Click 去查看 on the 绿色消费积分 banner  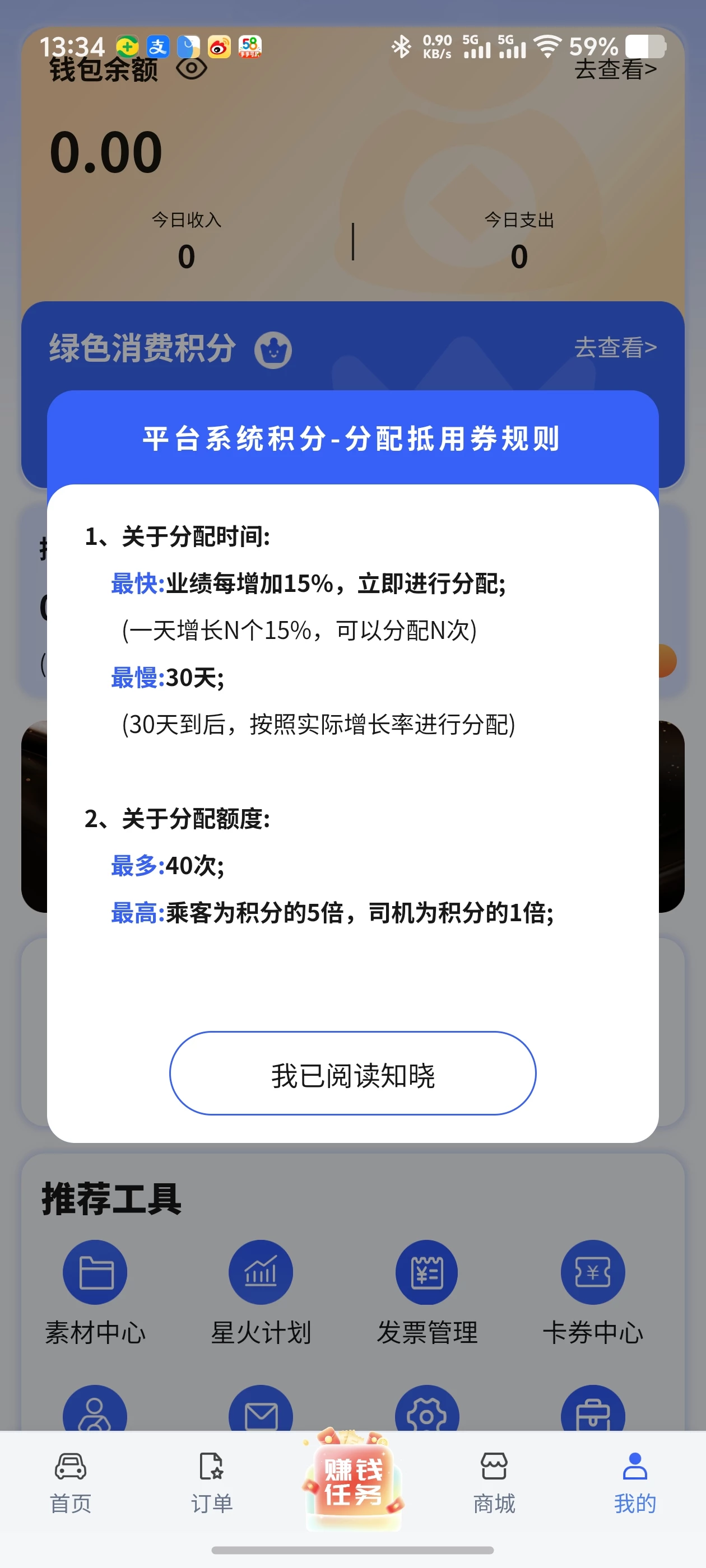[616, 348]
